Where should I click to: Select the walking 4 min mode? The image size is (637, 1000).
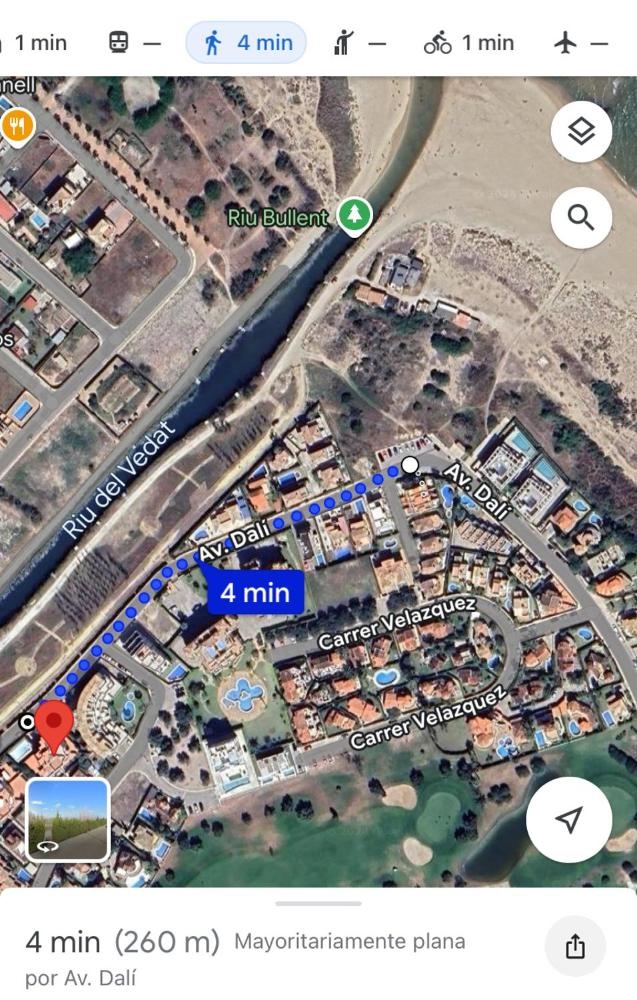pos(246,43)
